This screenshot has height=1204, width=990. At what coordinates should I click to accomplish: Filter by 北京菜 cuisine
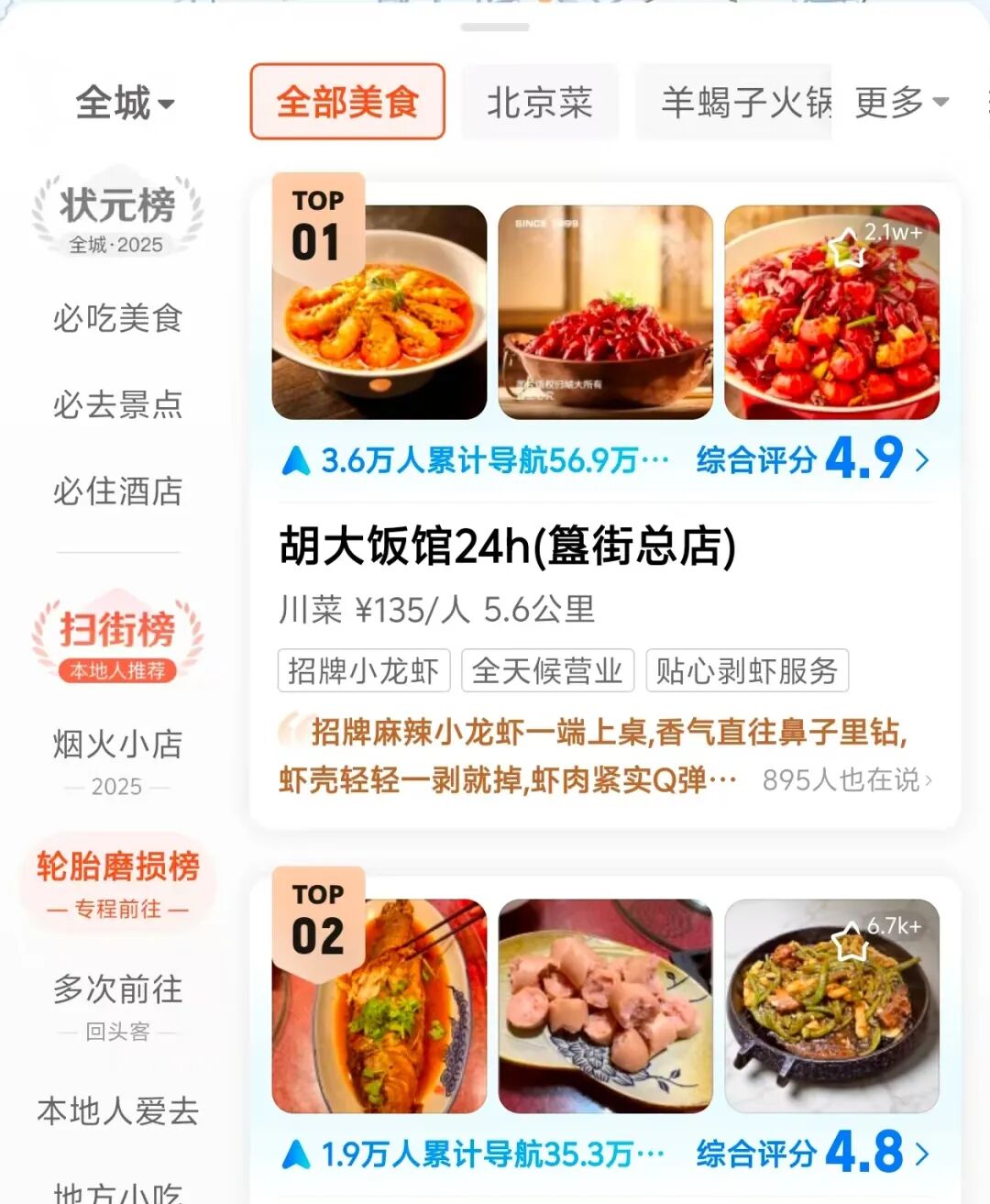coord(539,102)
